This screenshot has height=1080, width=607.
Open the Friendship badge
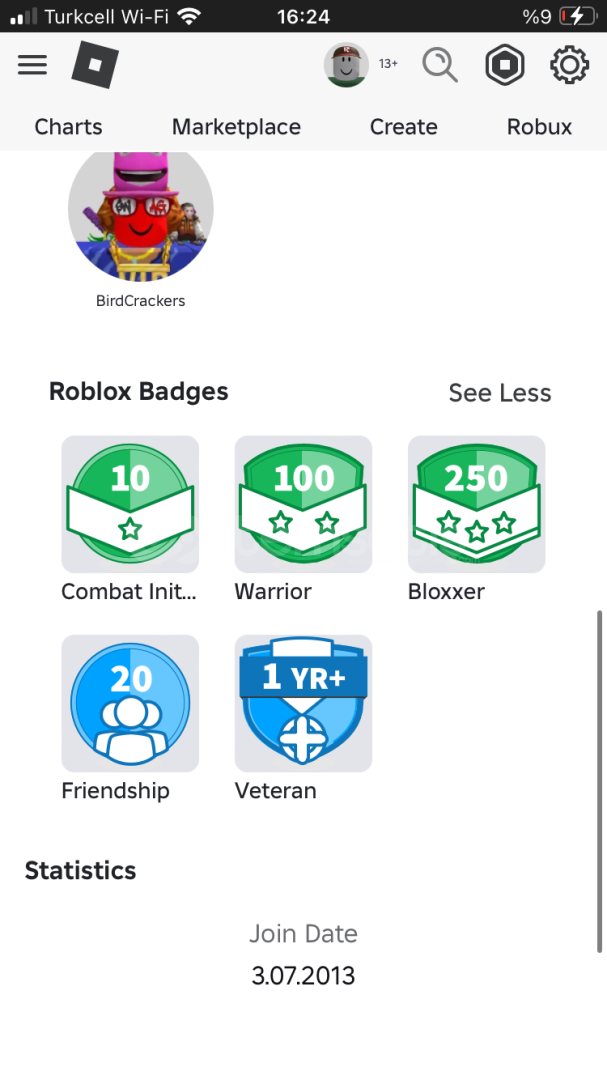(130, 718)
